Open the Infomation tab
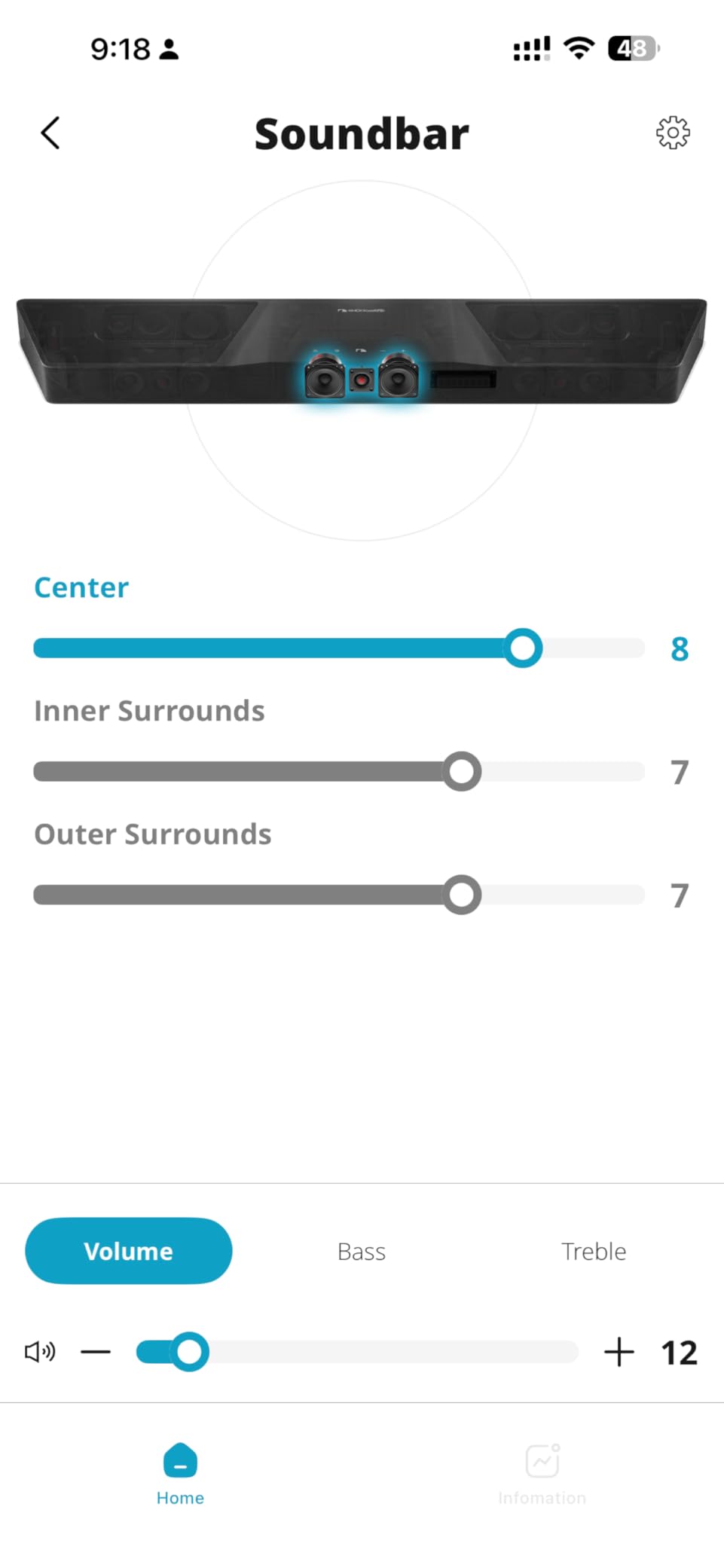 tap(542, 1473)
